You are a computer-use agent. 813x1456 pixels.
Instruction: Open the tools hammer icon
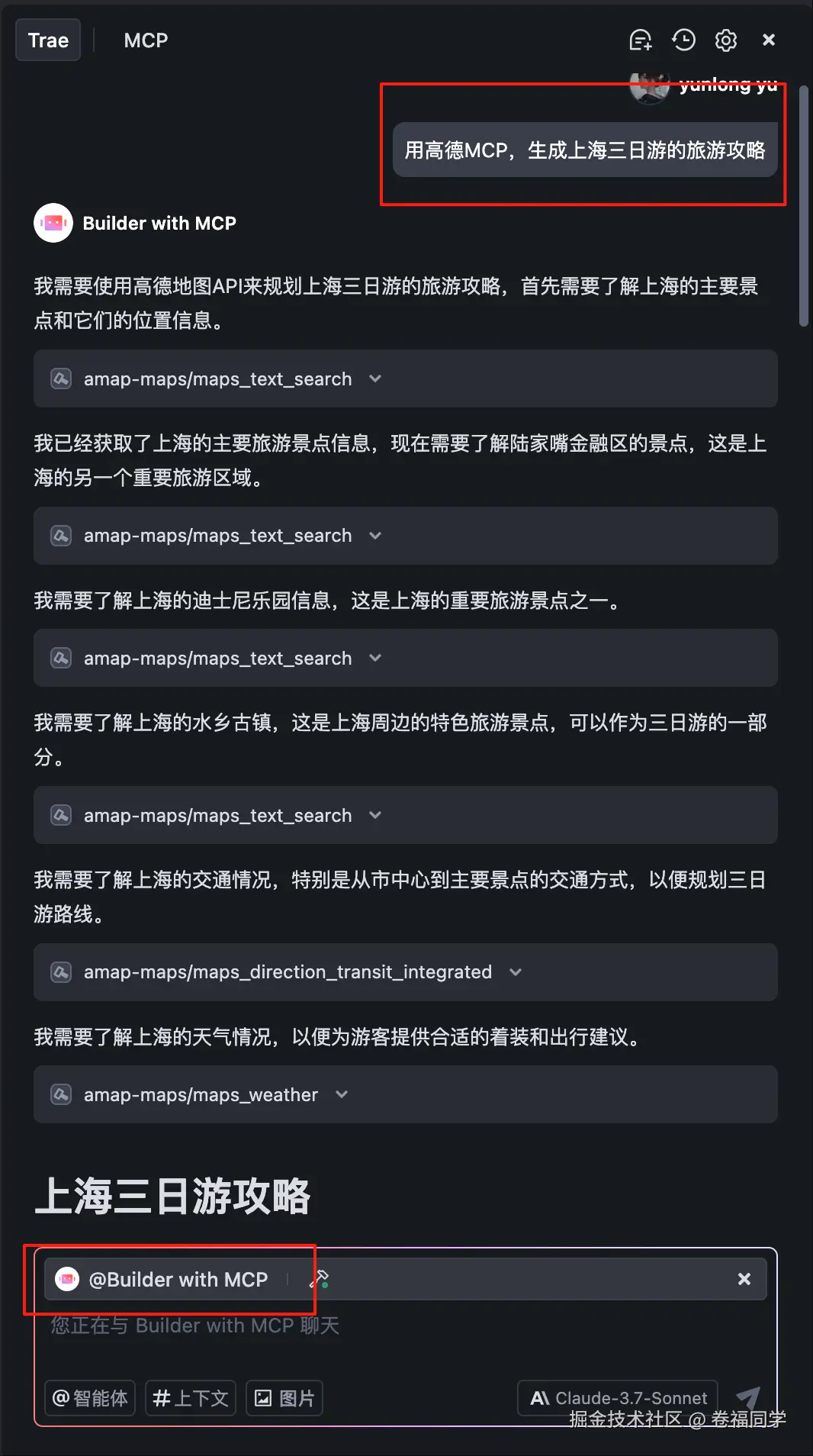(320, 1279)
